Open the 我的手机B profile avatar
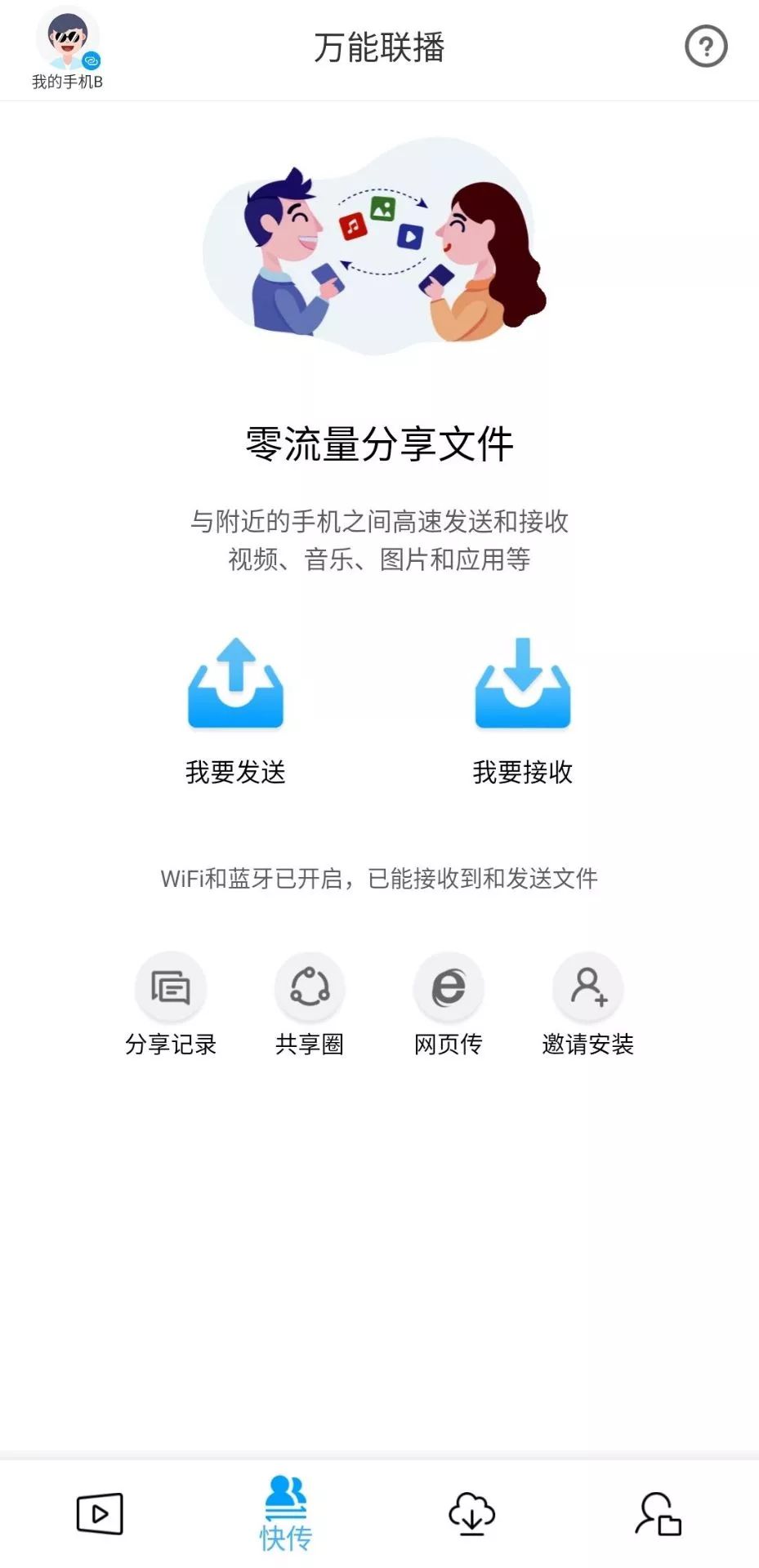This screenshot has height=1568, width=759. [x=67, y=42]
